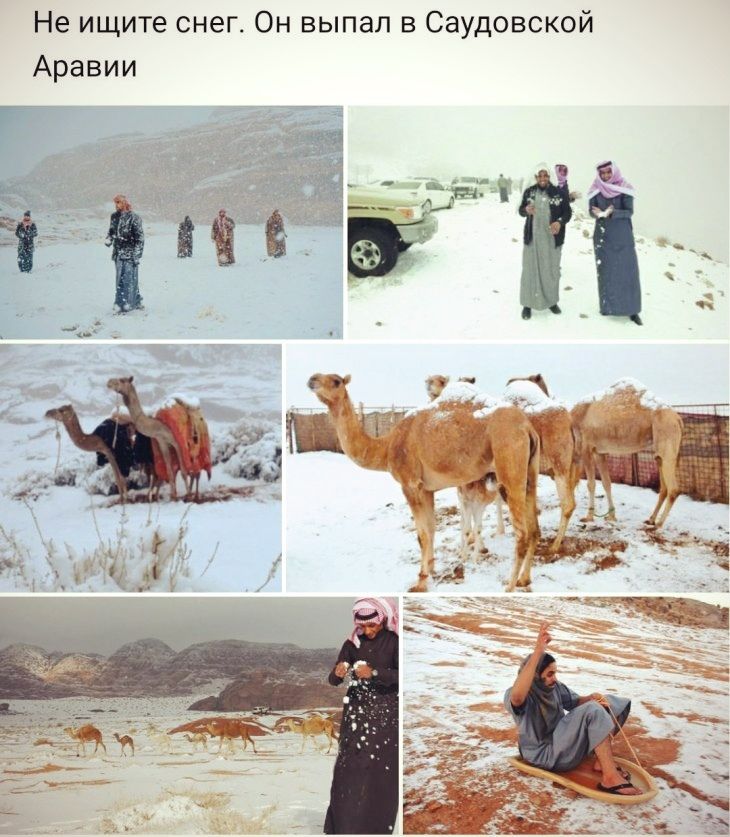This screenshot has width=730, height=837.
Task: Open the photo of two men beside cars
Action: click(x=538, y=222)
